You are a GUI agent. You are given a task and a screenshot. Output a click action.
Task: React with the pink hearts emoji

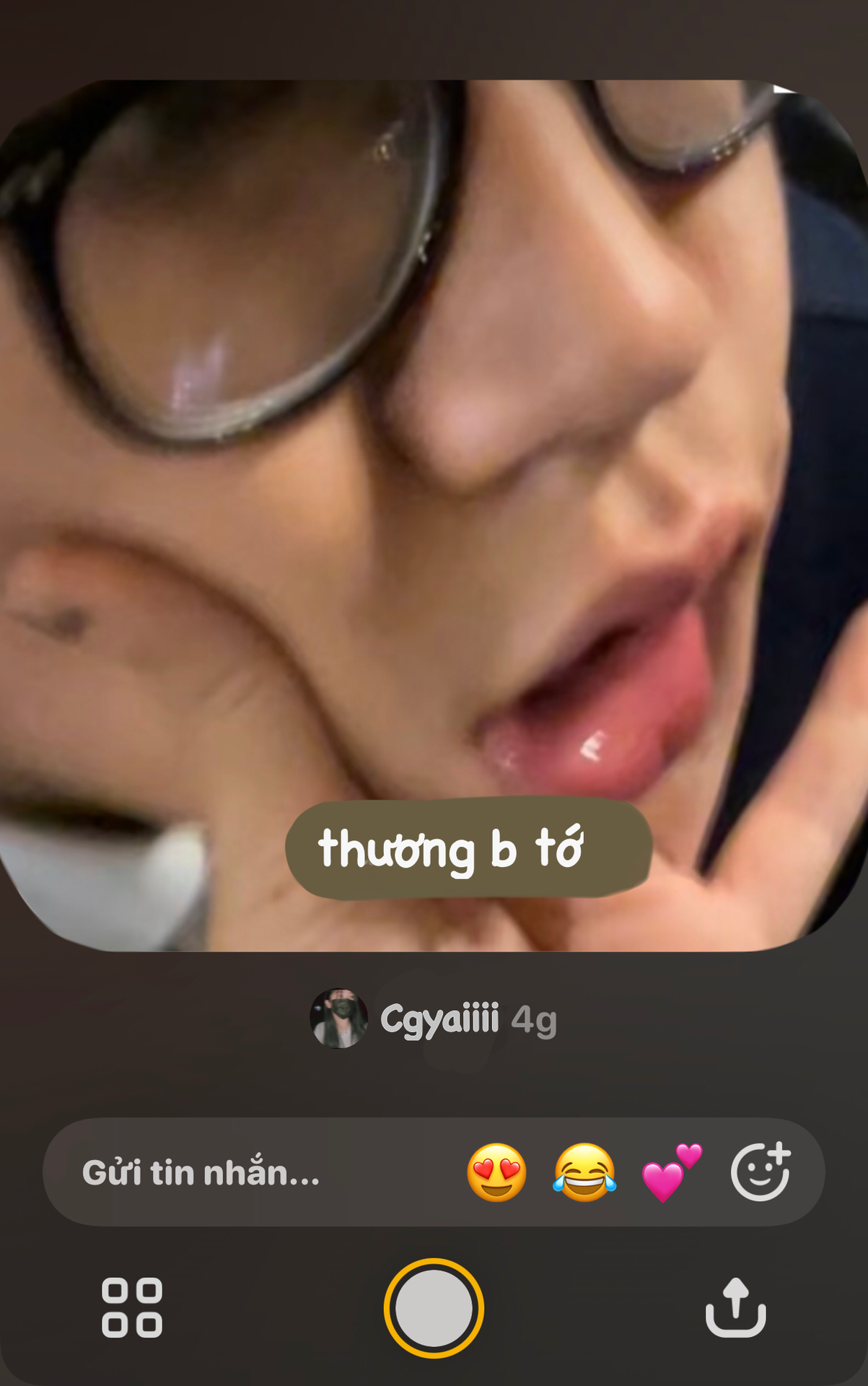(671, 1172)
